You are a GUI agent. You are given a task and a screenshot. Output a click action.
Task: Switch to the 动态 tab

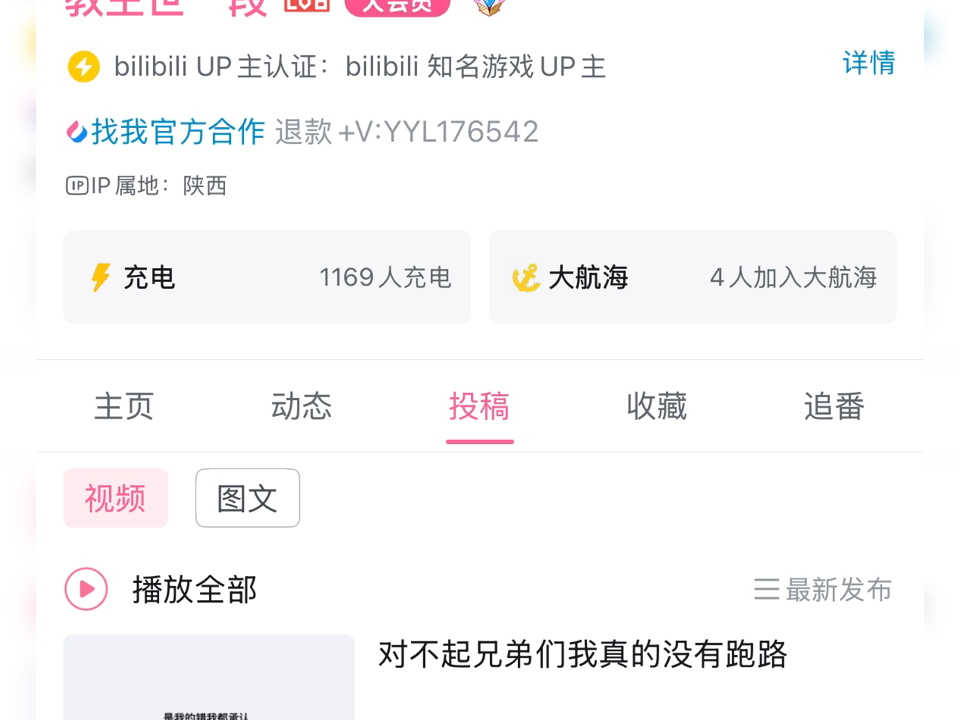tap(301, 407)
